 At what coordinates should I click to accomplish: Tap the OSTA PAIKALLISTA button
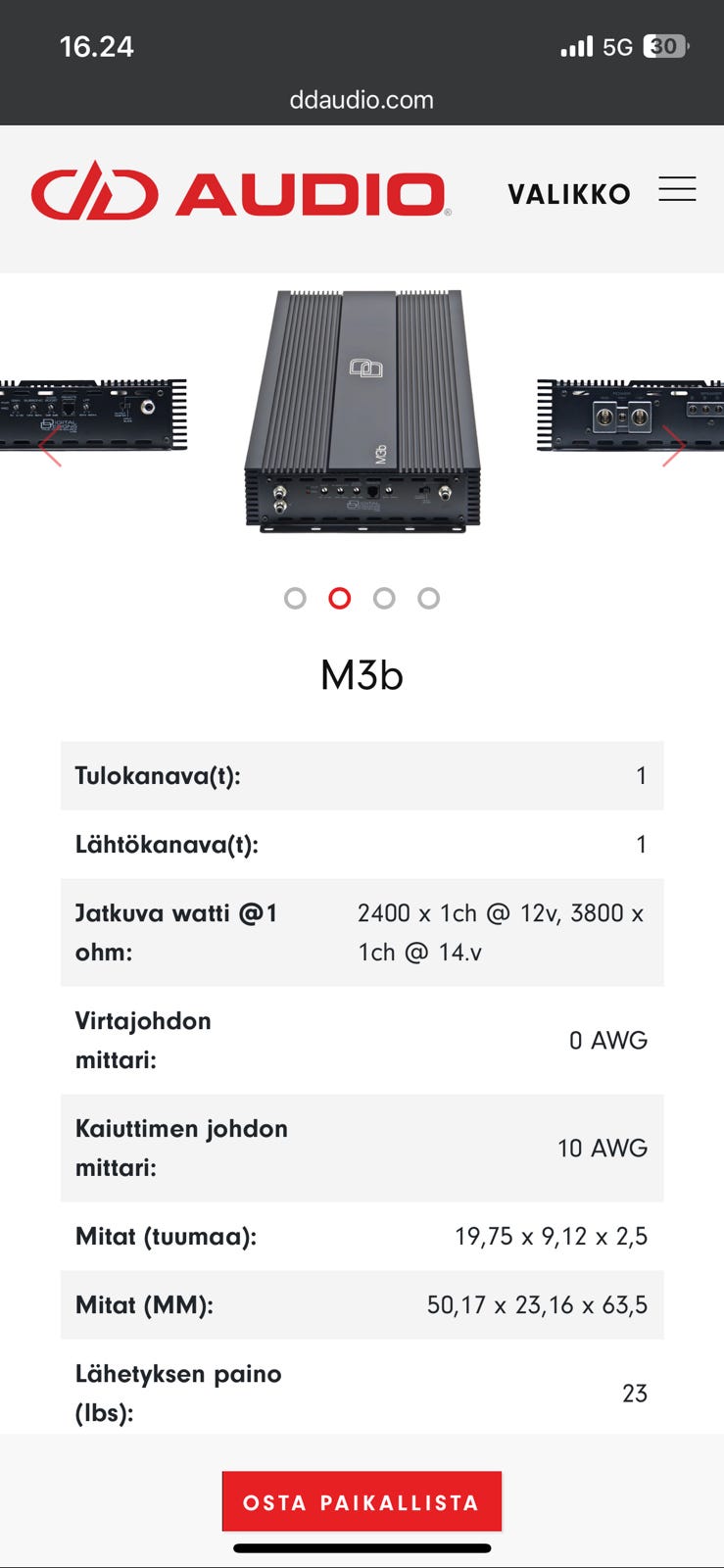click(x=362, y=1501)
